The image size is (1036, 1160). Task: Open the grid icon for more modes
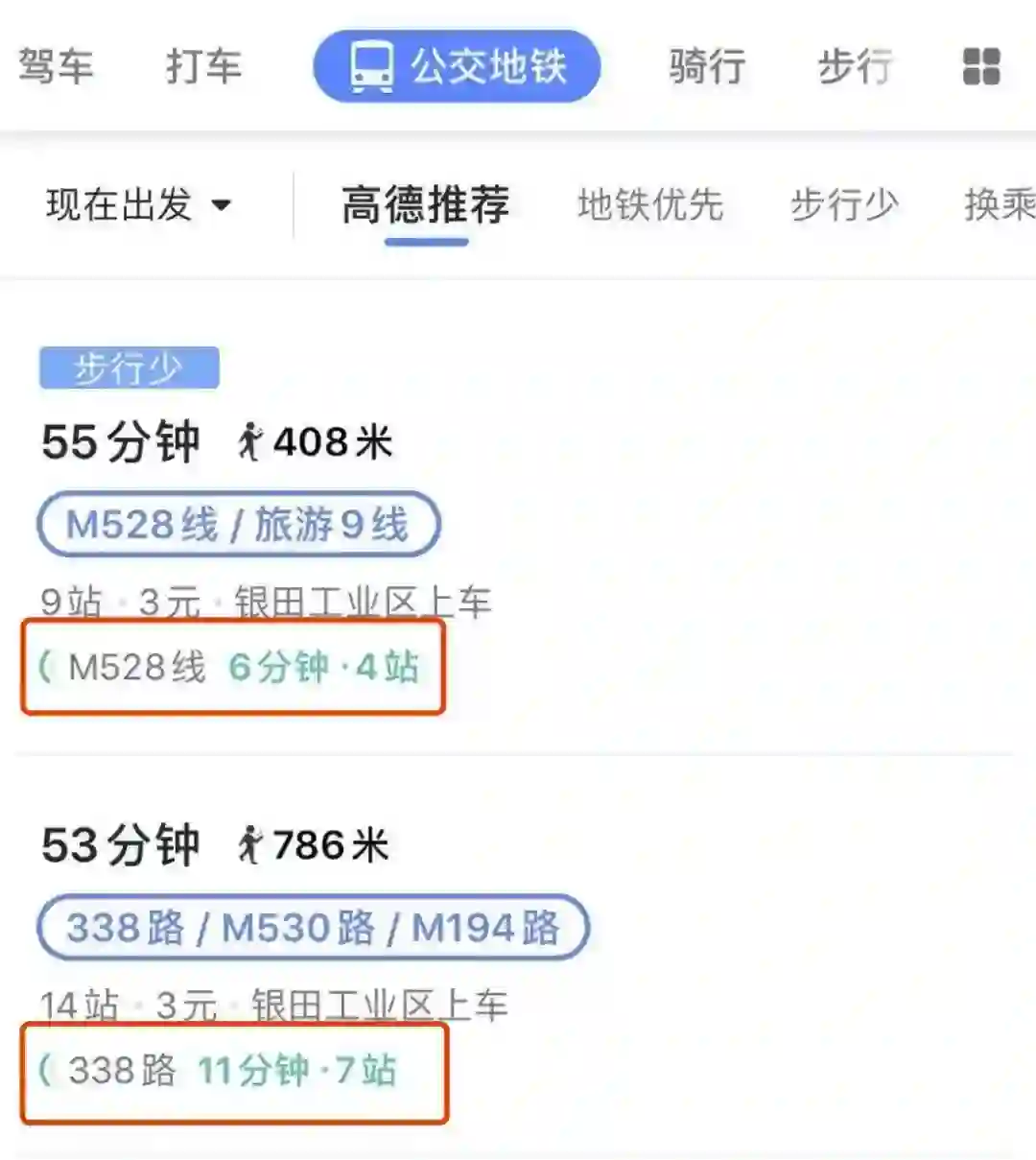(x=980, y=66)
